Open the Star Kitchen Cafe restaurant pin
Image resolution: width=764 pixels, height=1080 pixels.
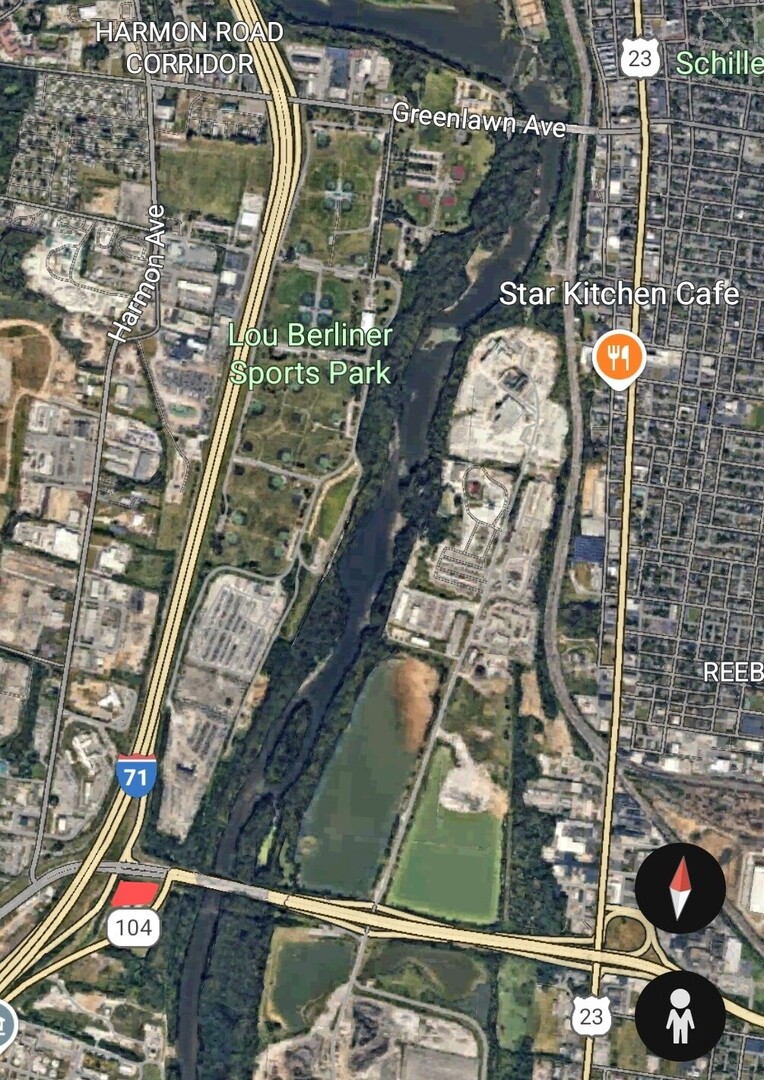tap(619, 358)
